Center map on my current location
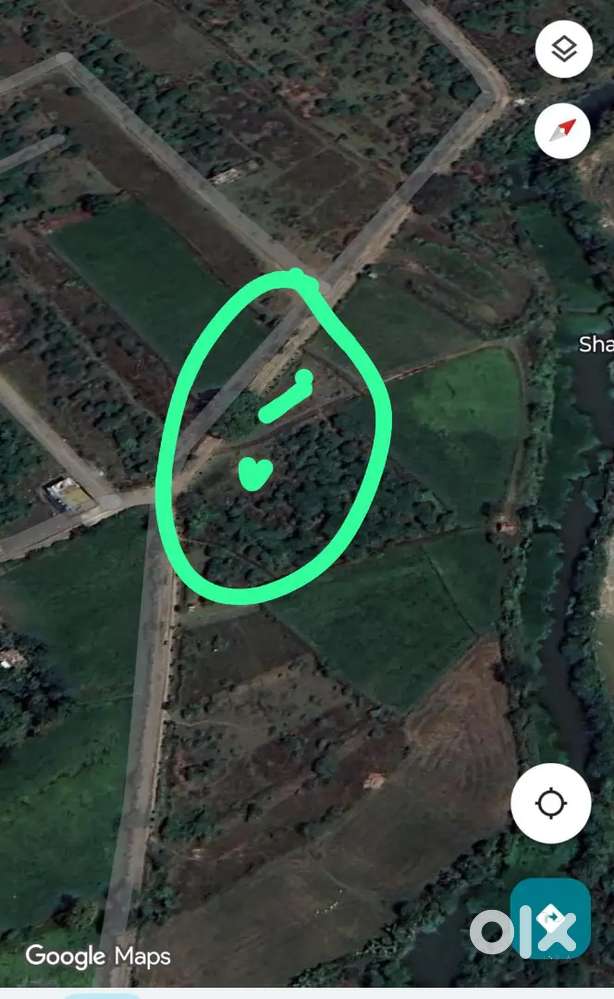 [x=551, y=803]
